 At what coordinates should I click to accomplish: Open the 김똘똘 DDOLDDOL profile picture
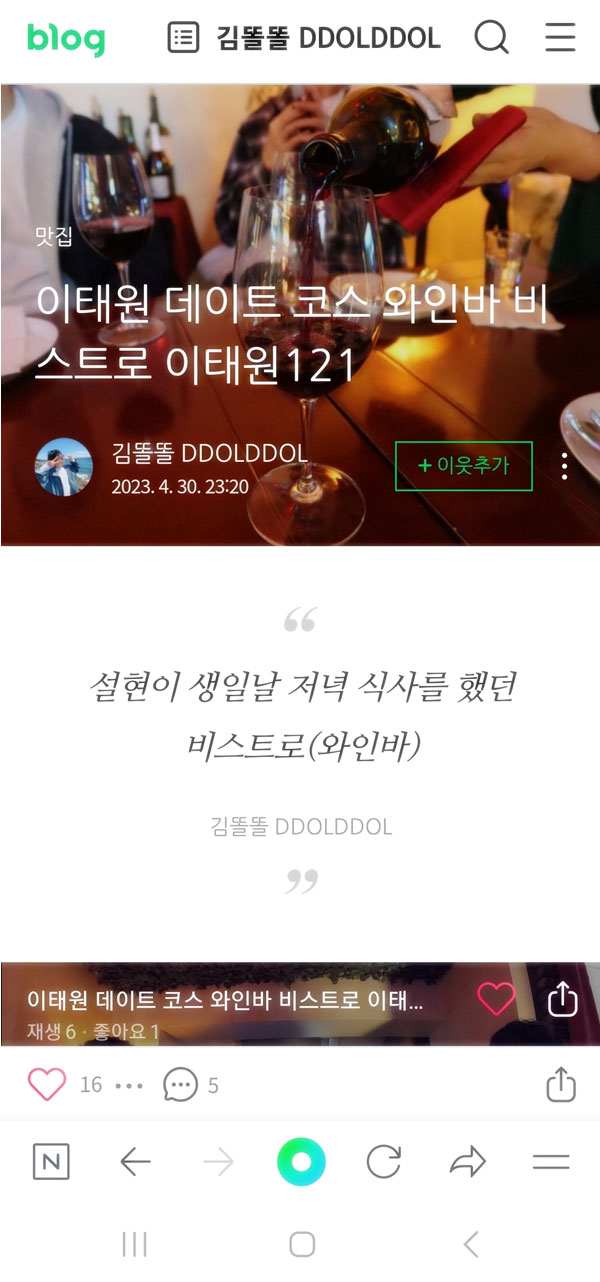(x=63, y=467)
